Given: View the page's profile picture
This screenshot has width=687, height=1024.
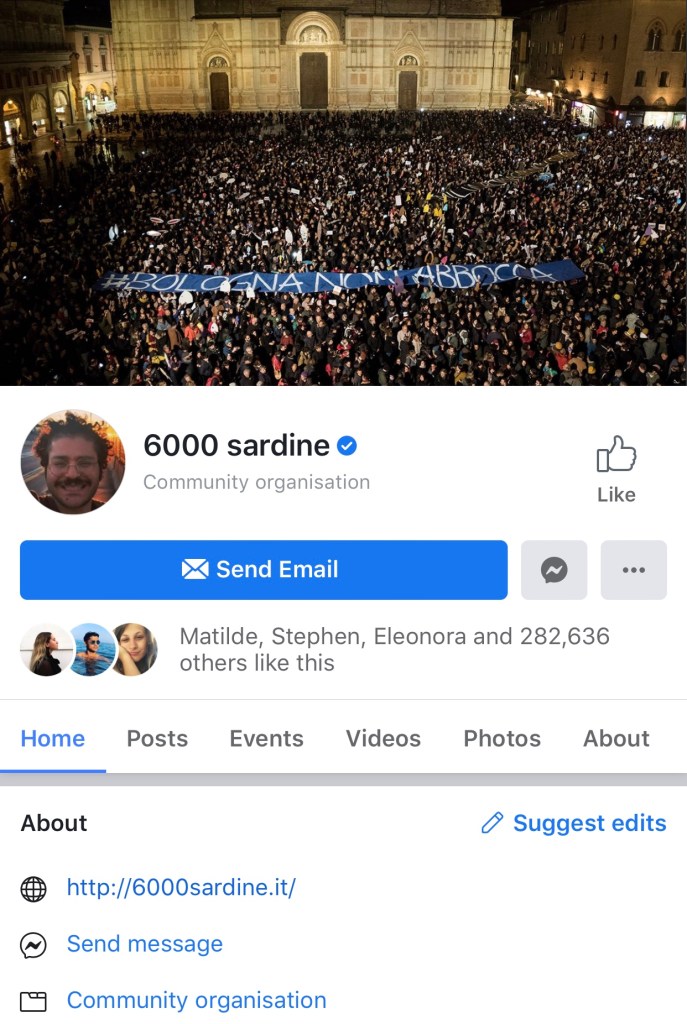Looking at the screenshot, I should (73, 462).
